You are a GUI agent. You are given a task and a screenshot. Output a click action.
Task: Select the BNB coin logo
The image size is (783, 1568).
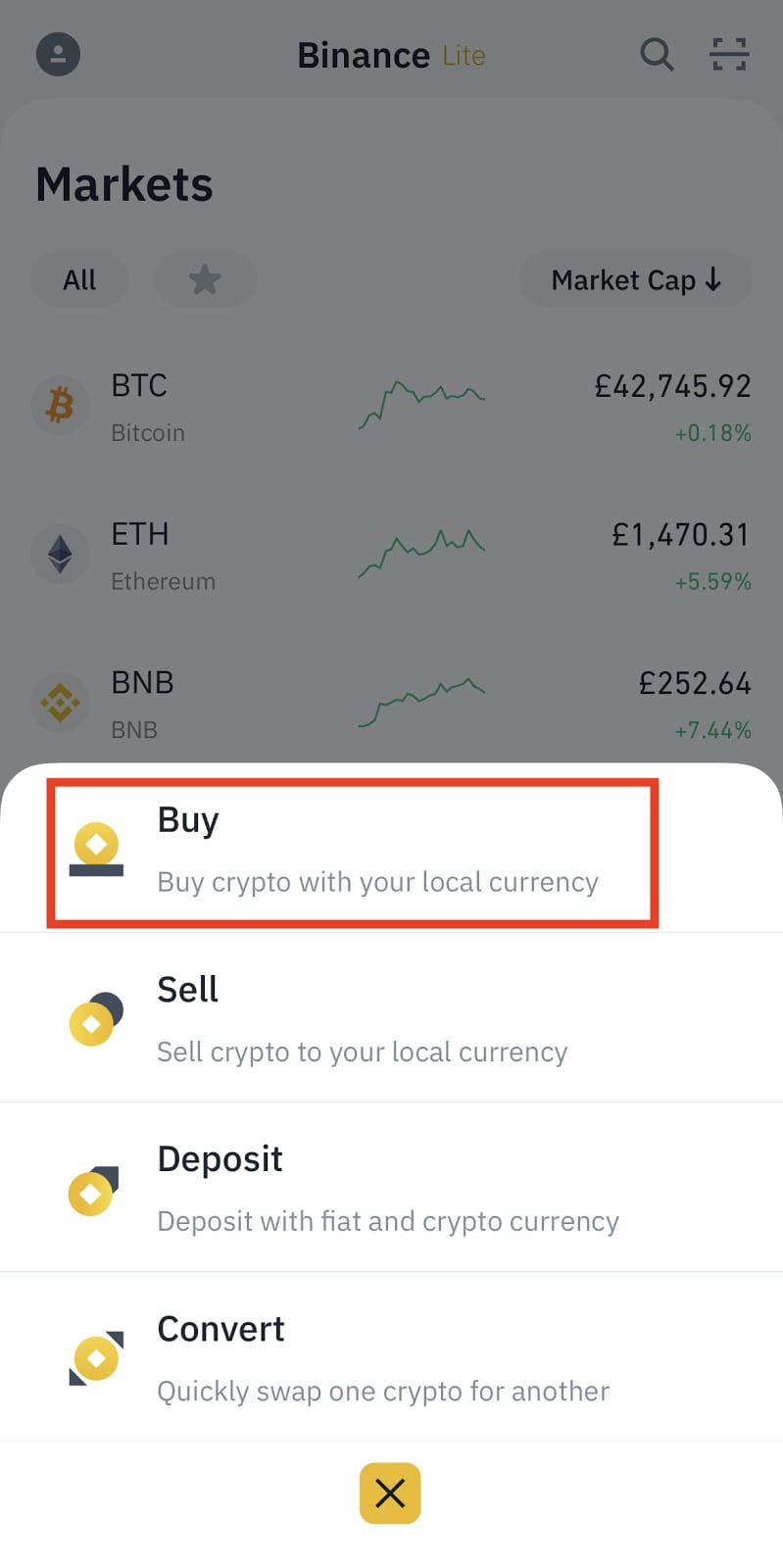[60, 703]
